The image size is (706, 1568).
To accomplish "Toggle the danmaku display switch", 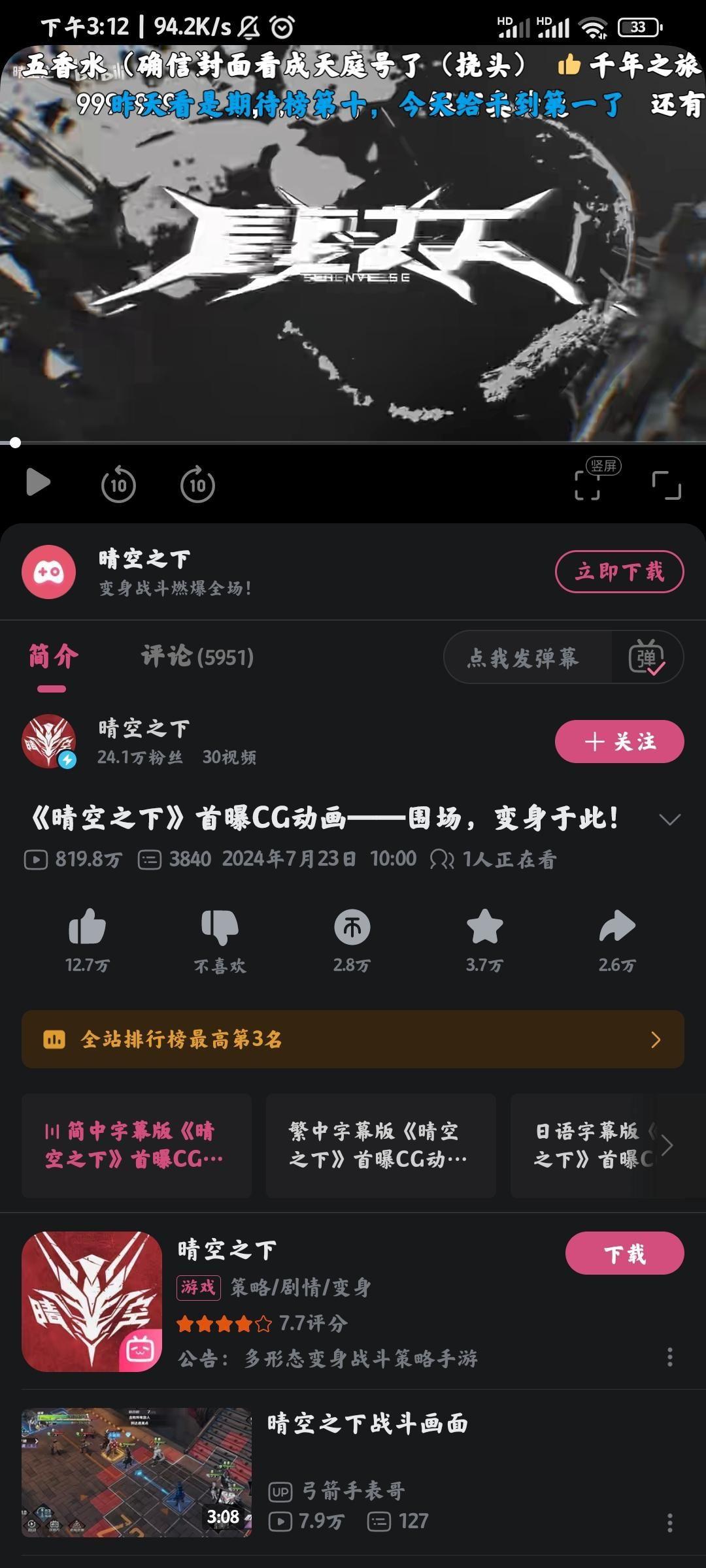I will [x=647, y=657].
